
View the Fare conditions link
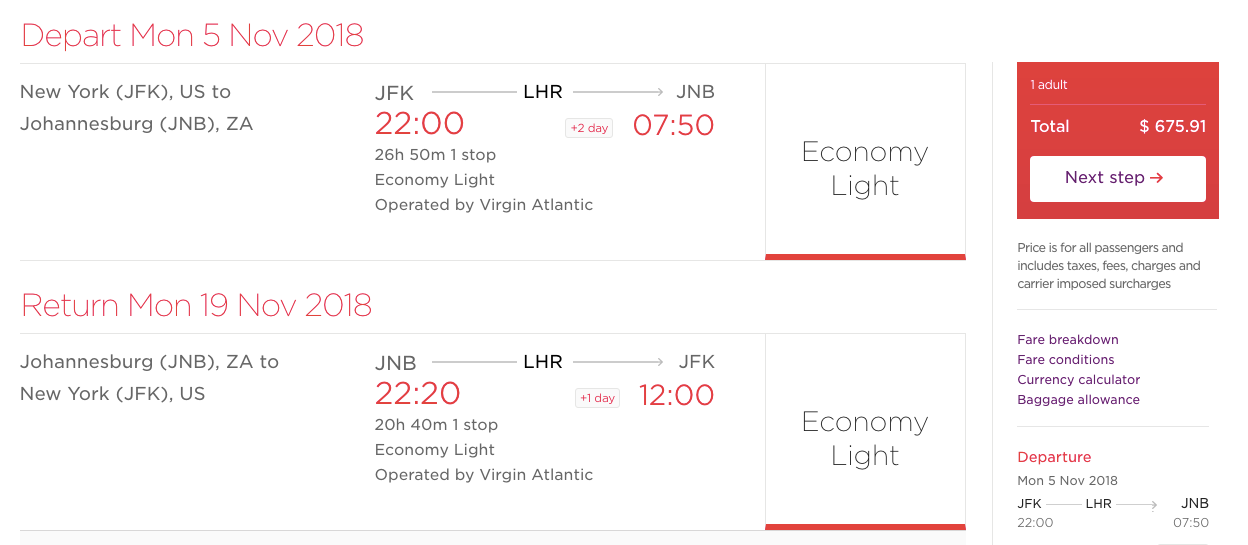[1065, 360]
